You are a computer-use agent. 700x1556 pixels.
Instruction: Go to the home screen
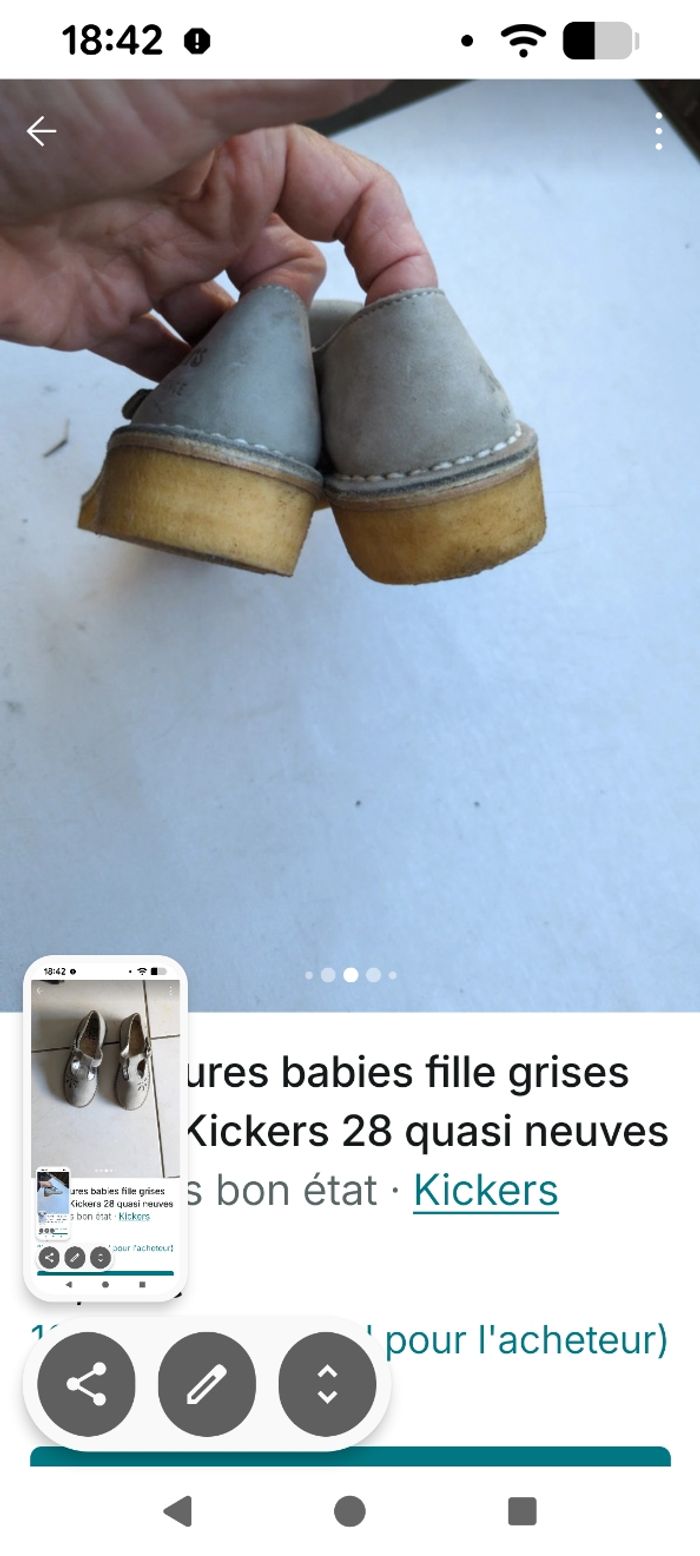[x=349, y=1511]
